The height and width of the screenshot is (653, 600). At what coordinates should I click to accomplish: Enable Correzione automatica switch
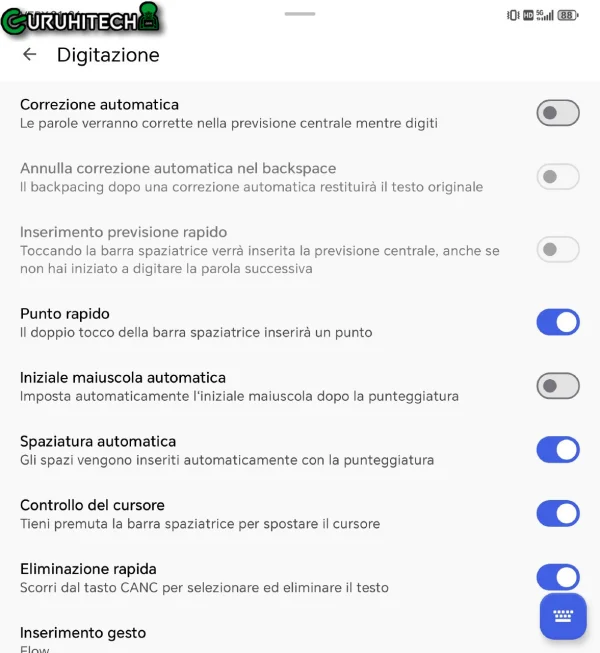[x=558, y=113]
